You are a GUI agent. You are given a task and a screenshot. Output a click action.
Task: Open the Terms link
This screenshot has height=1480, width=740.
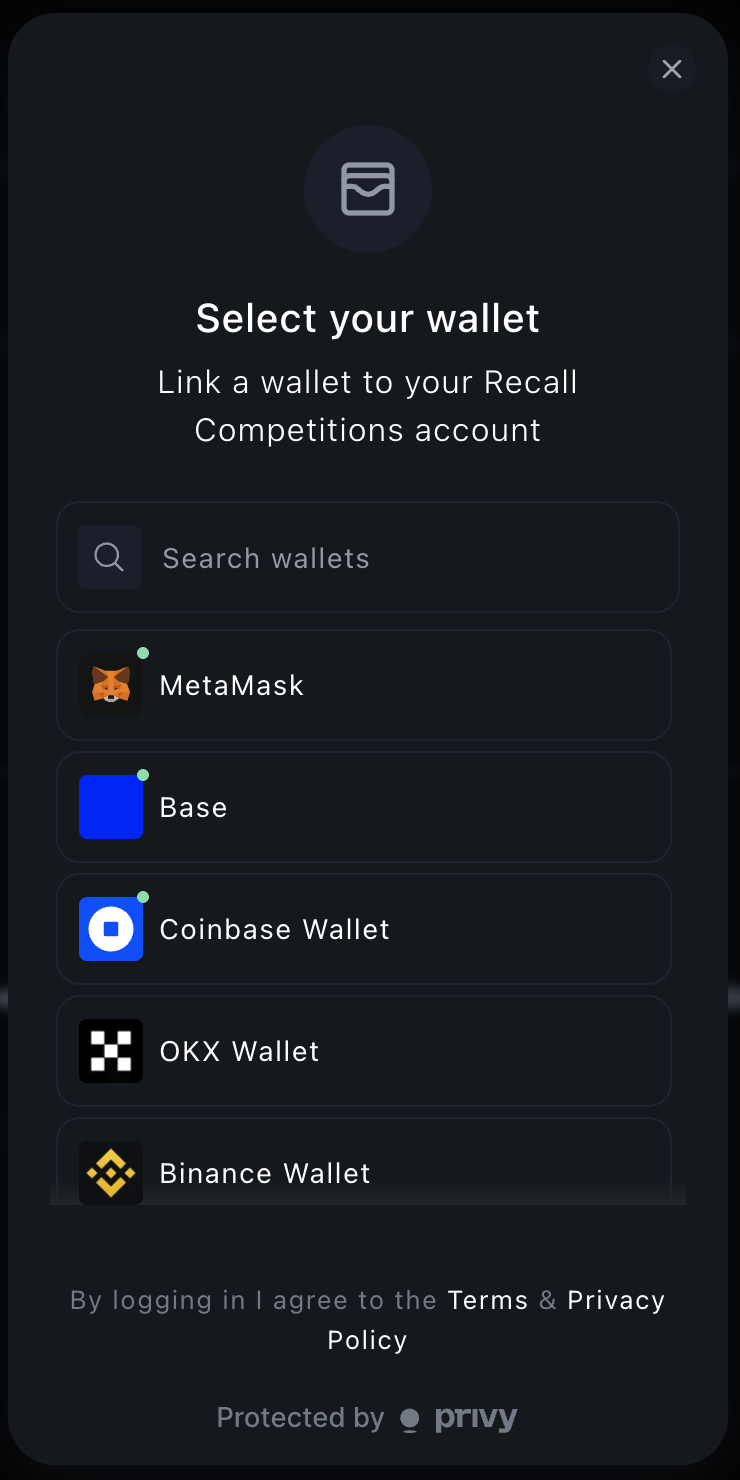pyautogui.click(x=488, y=1300)
